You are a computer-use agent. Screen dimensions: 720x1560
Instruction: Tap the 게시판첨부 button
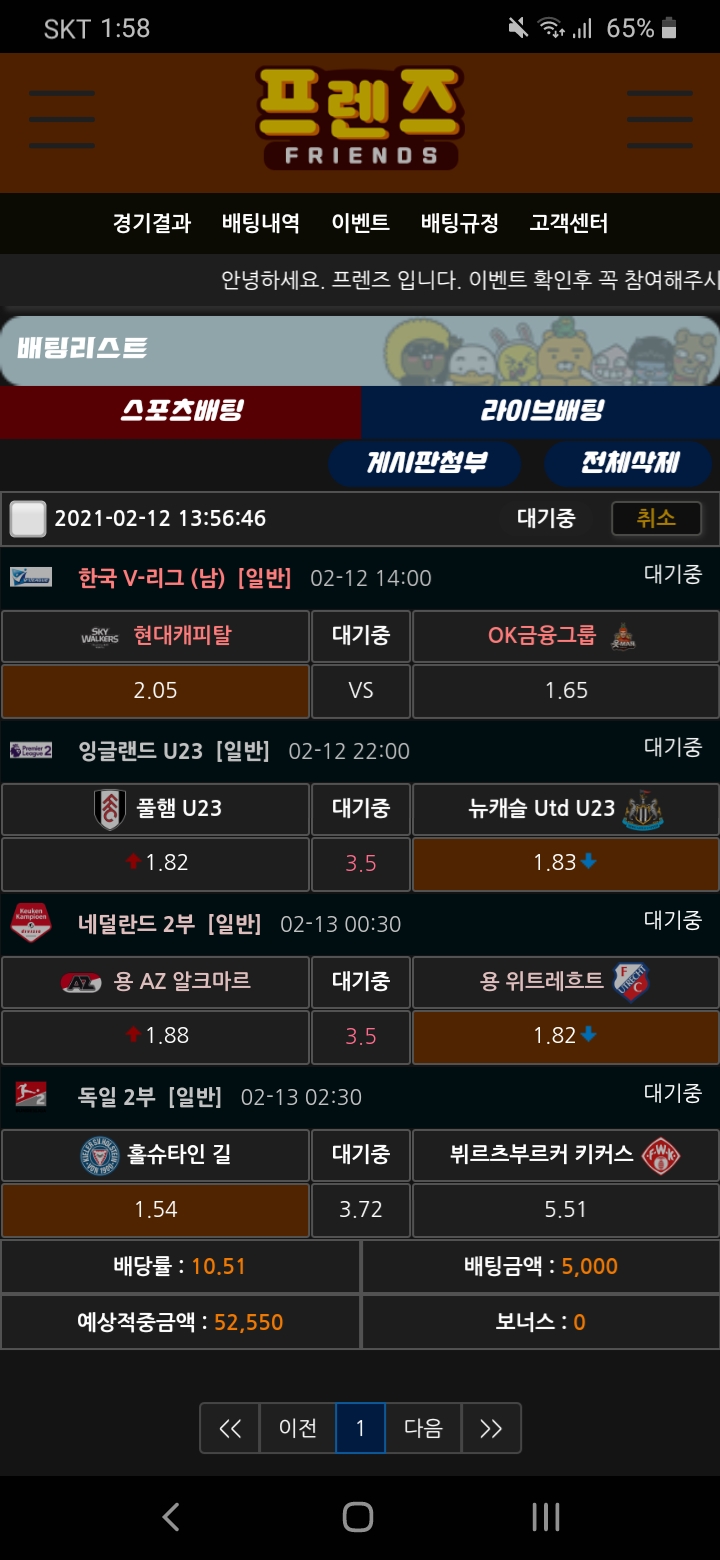click(x=427, y=463)
